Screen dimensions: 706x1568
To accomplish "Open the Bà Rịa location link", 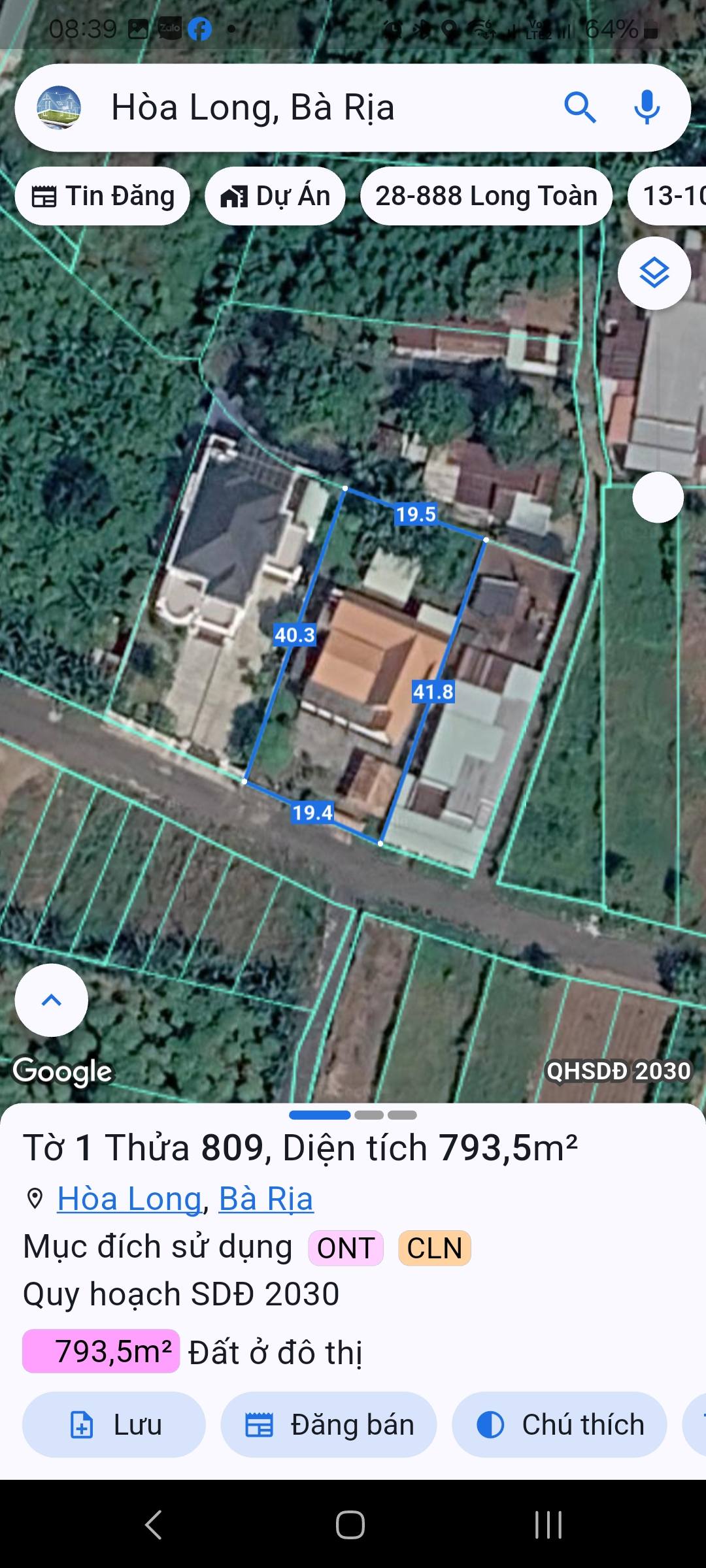I will pyautogui.click(x=265, y=1198).
